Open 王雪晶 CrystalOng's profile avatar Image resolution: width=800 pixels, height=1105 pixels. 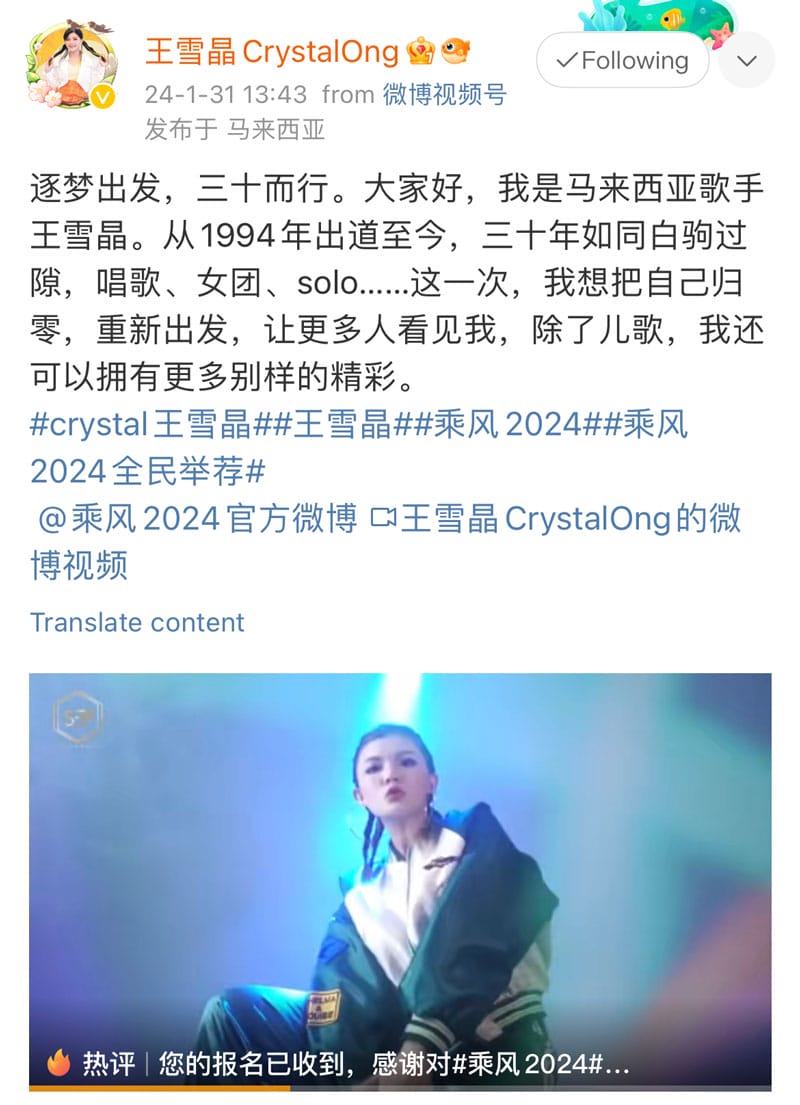70,66
